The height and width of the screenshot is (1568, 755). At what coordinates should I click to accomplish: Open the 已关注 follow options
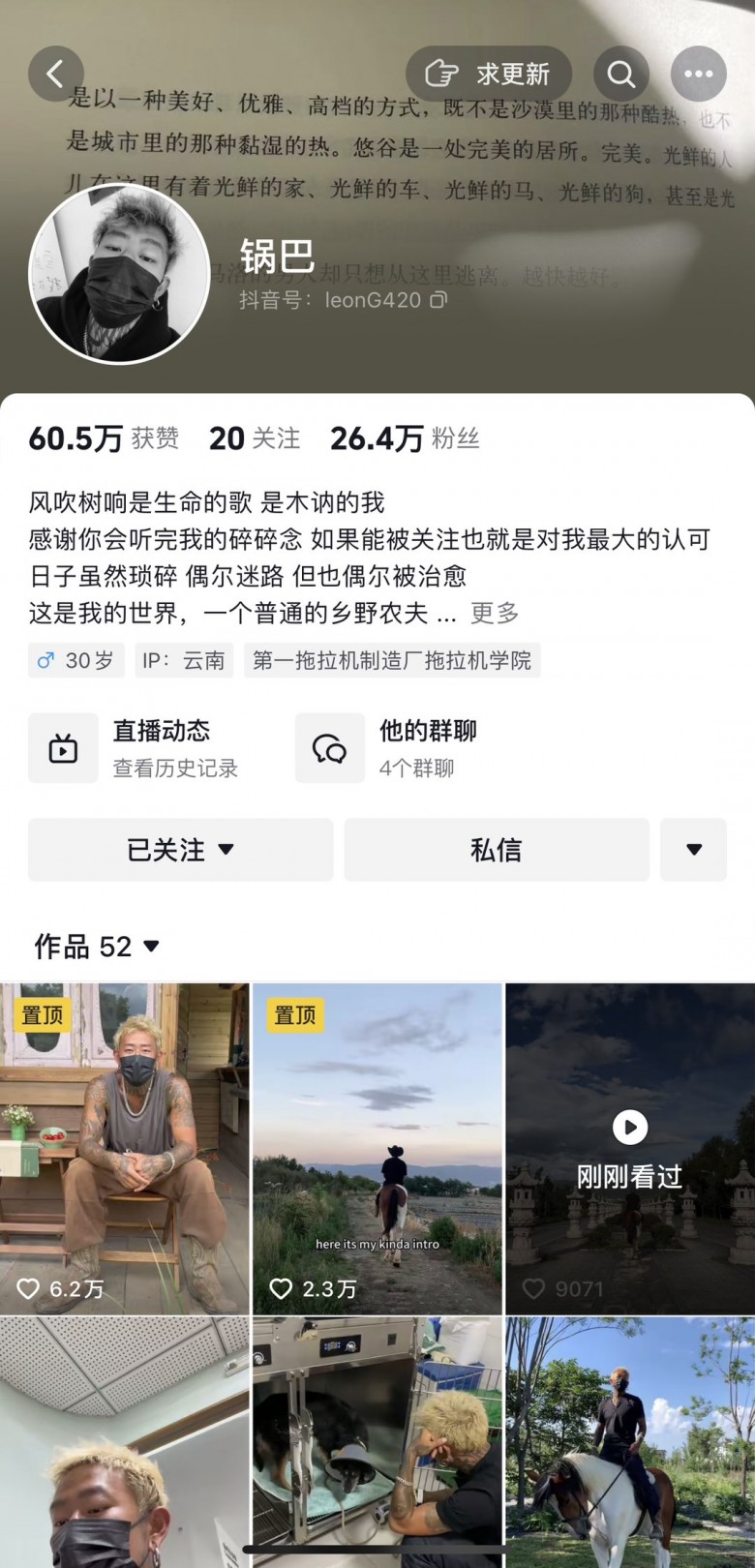180,850
